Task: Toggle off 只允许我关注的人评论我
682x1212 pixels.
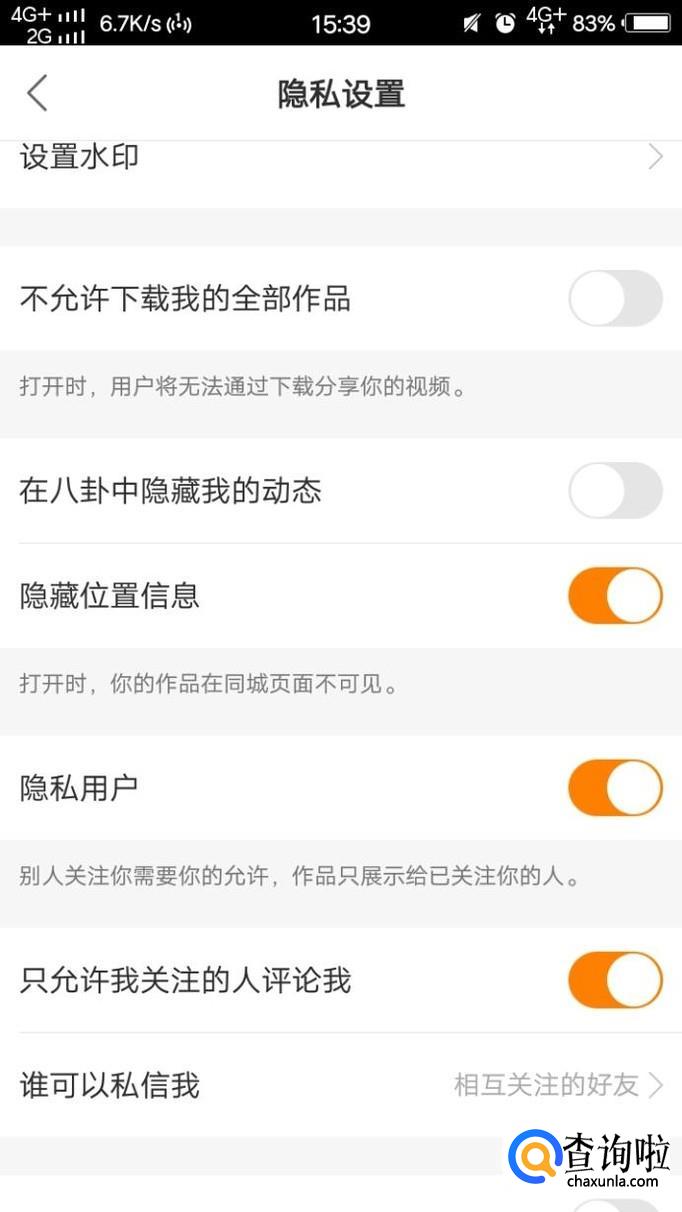Action: (x=615, y=980)
